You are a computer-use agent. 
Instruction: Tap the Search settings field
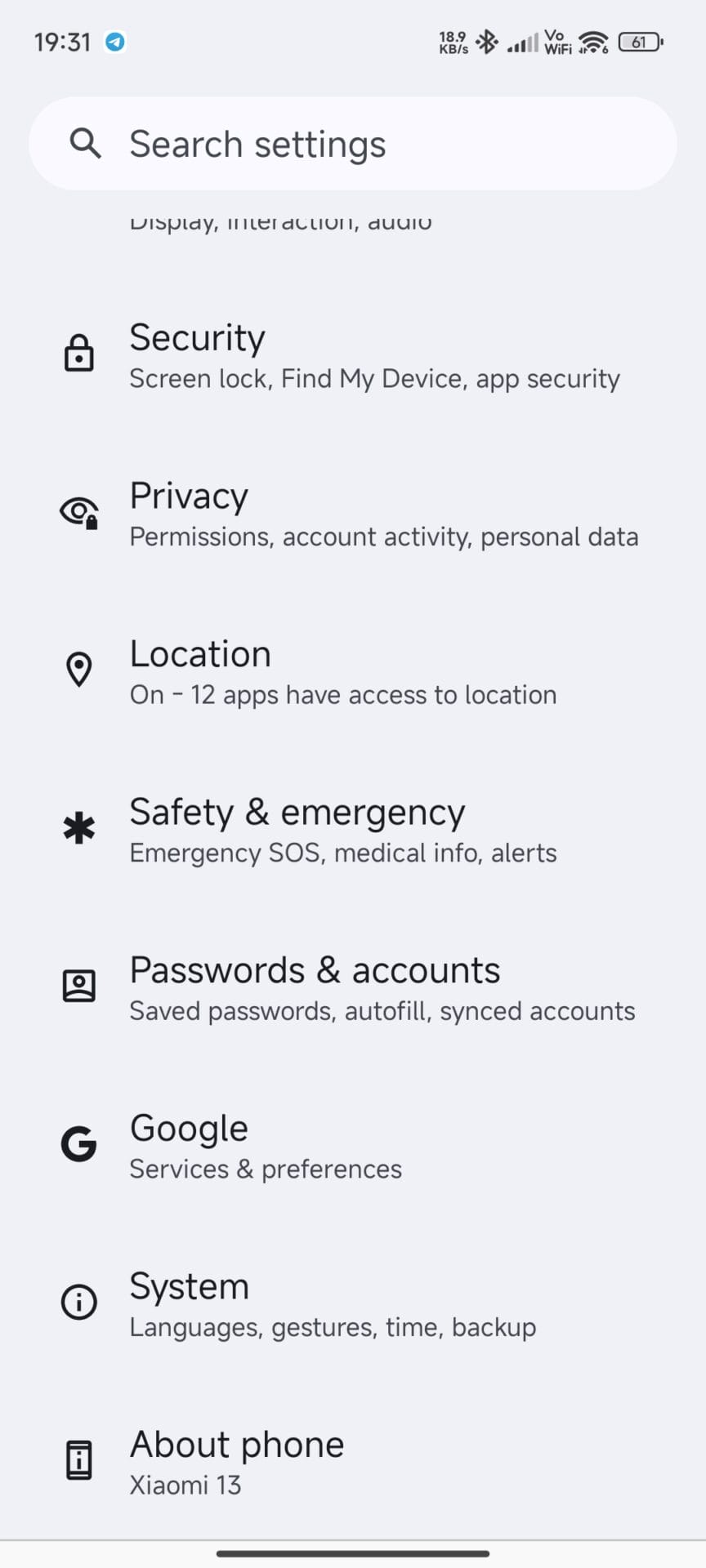(353, 144)
